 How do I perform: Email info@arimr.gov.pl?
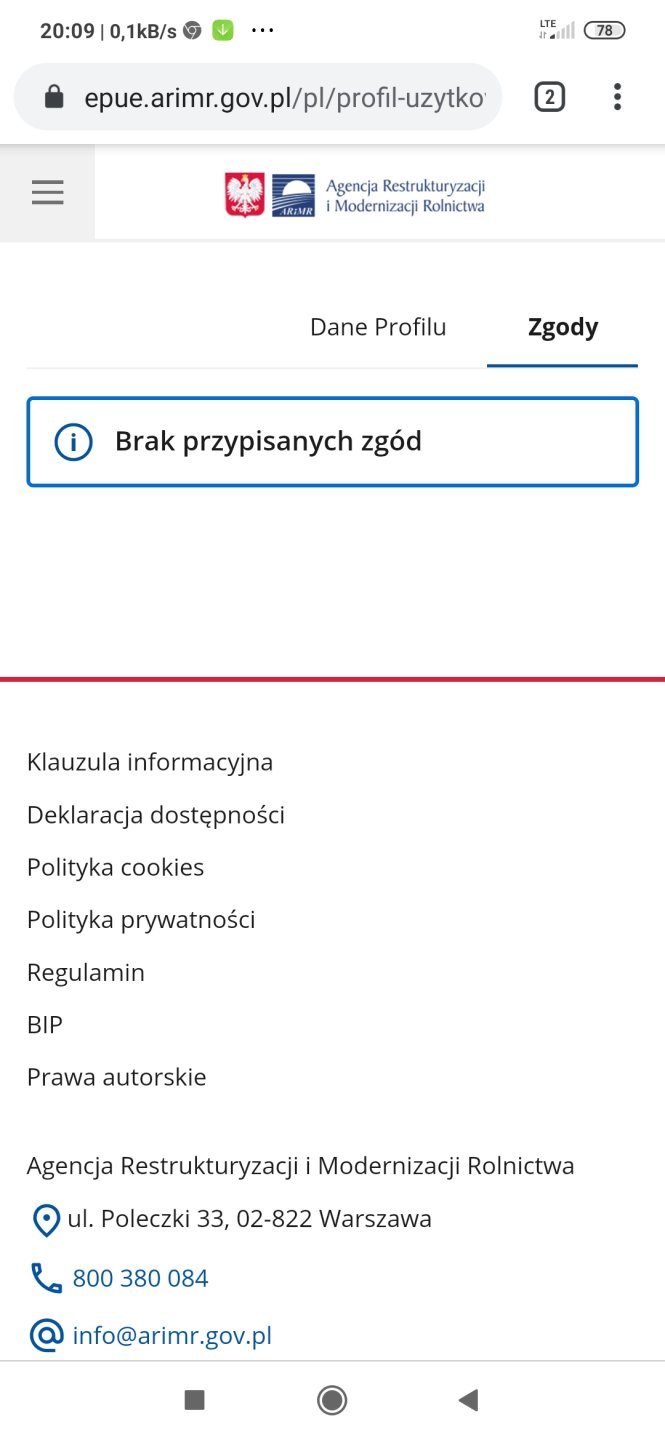pyautogui.click(x=172, y=1335)
